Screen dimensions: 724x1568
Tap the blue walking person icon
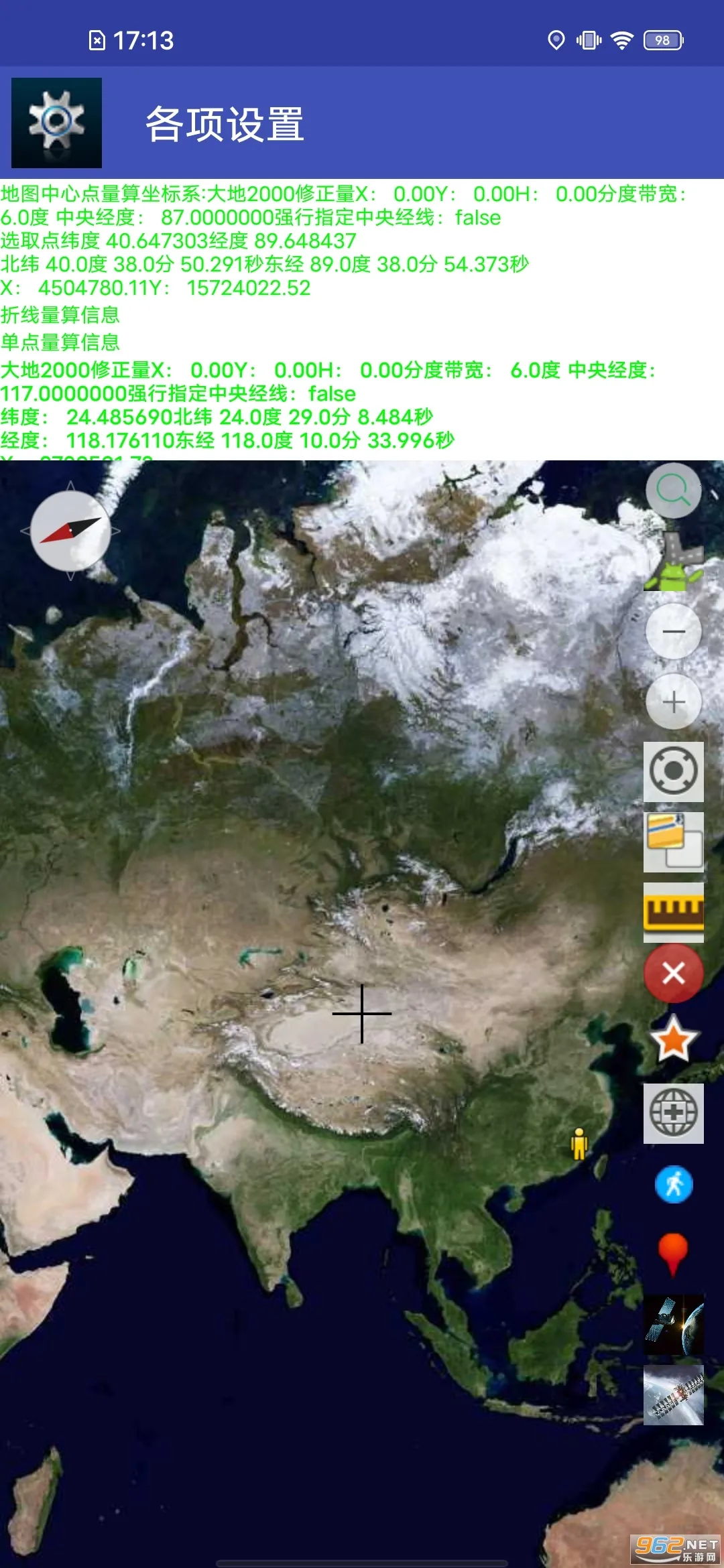point(673,1184)
